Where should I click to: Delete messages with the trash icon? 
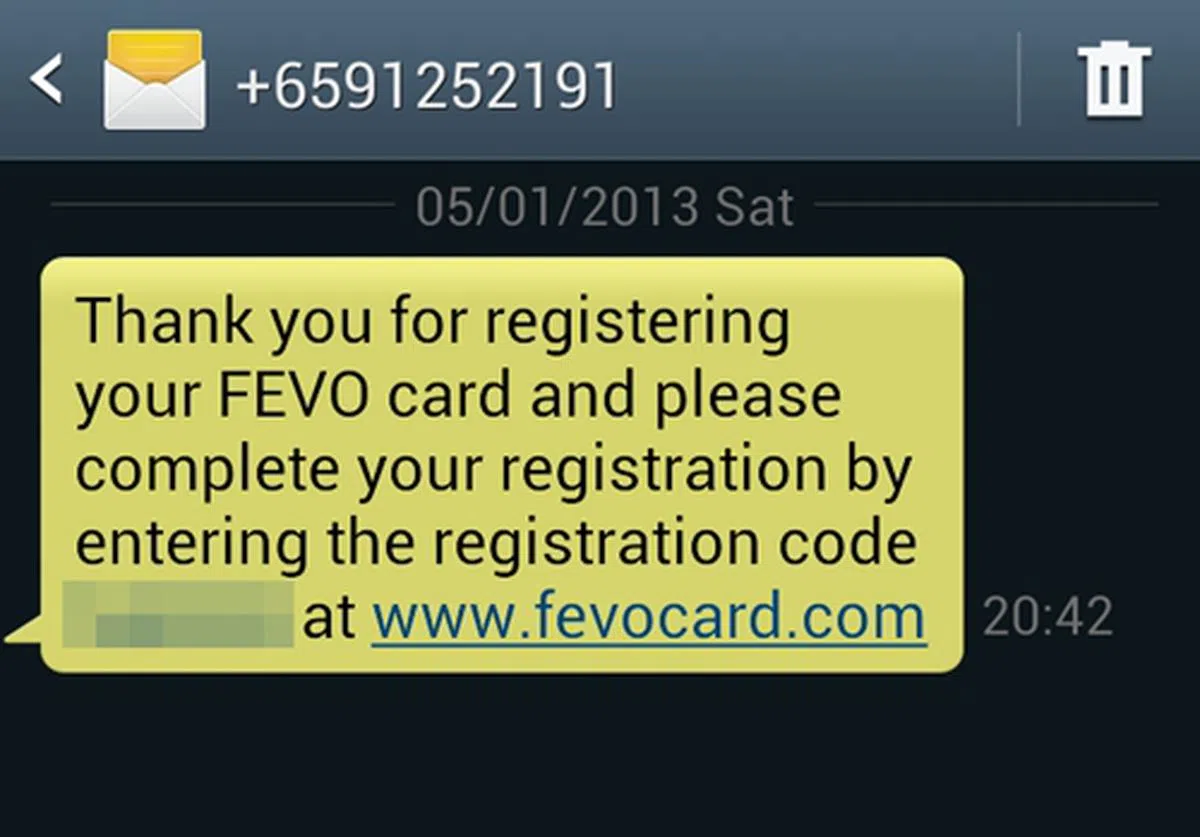tap(1113, 80)
